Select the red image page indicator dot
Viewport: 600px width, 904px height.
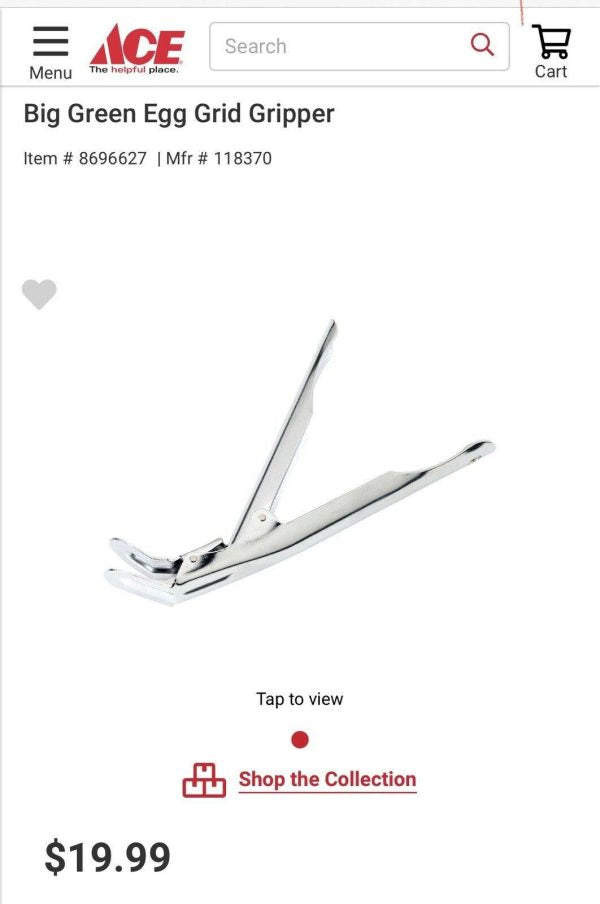point(300,740)
